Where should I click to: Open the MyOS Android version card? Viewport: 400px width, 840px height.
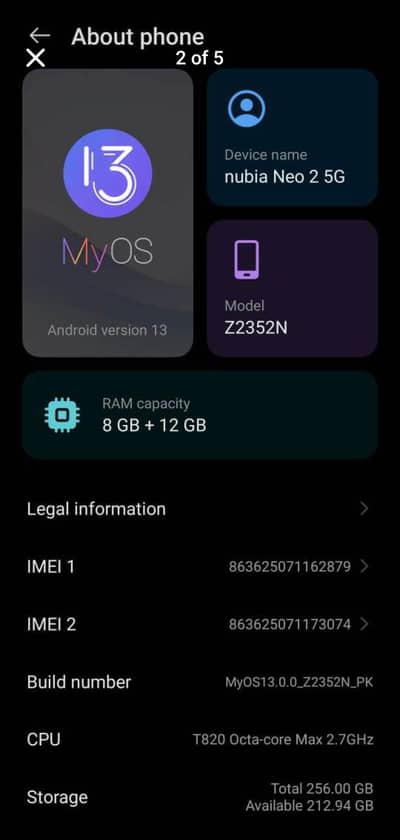(108, 213)
